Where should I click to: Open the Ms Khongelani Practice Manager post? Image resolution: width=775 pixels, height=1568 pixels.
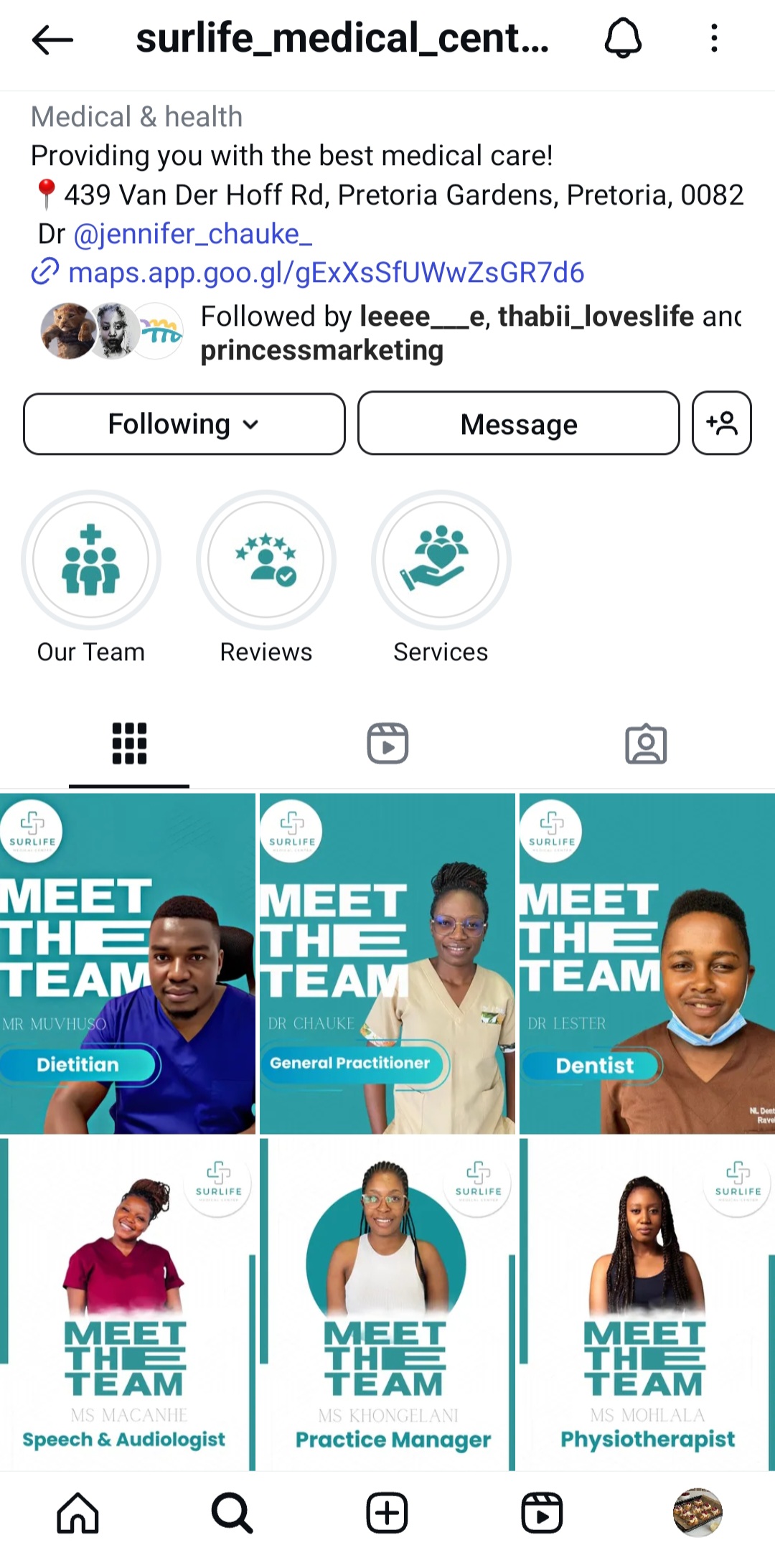(387, 1302)
